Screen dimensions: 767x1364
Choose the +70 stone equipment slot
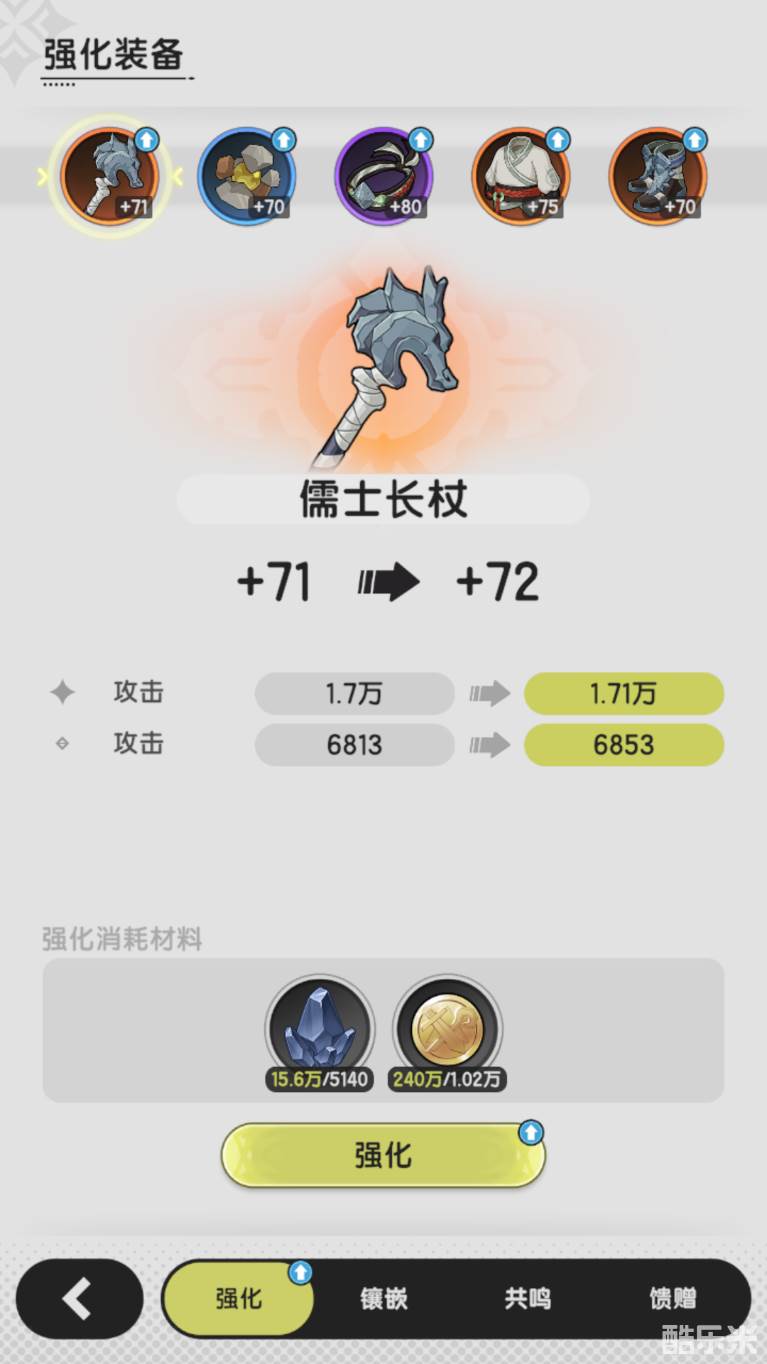(x=246, y=177)
